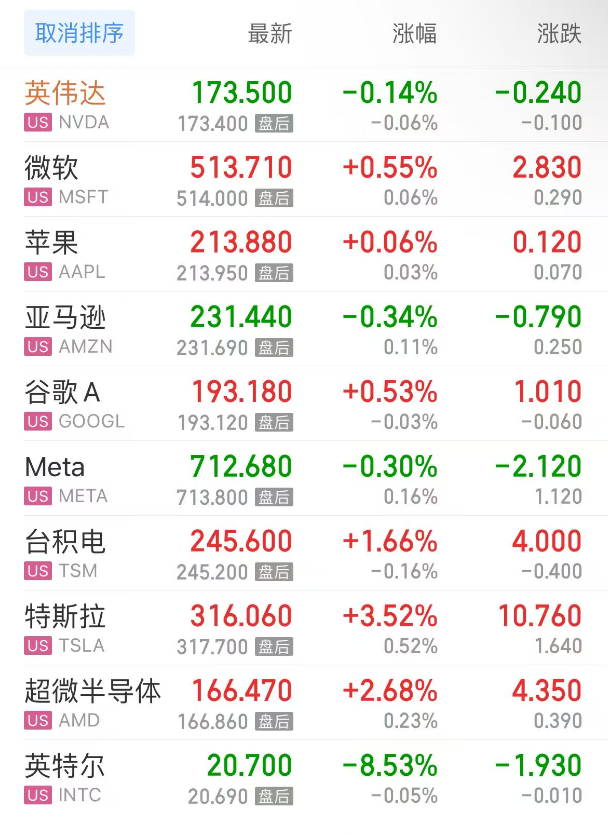Screen dimensions: 608x835
Task: Open 亚马逊 AMZN quote
Action: point(66,330)
